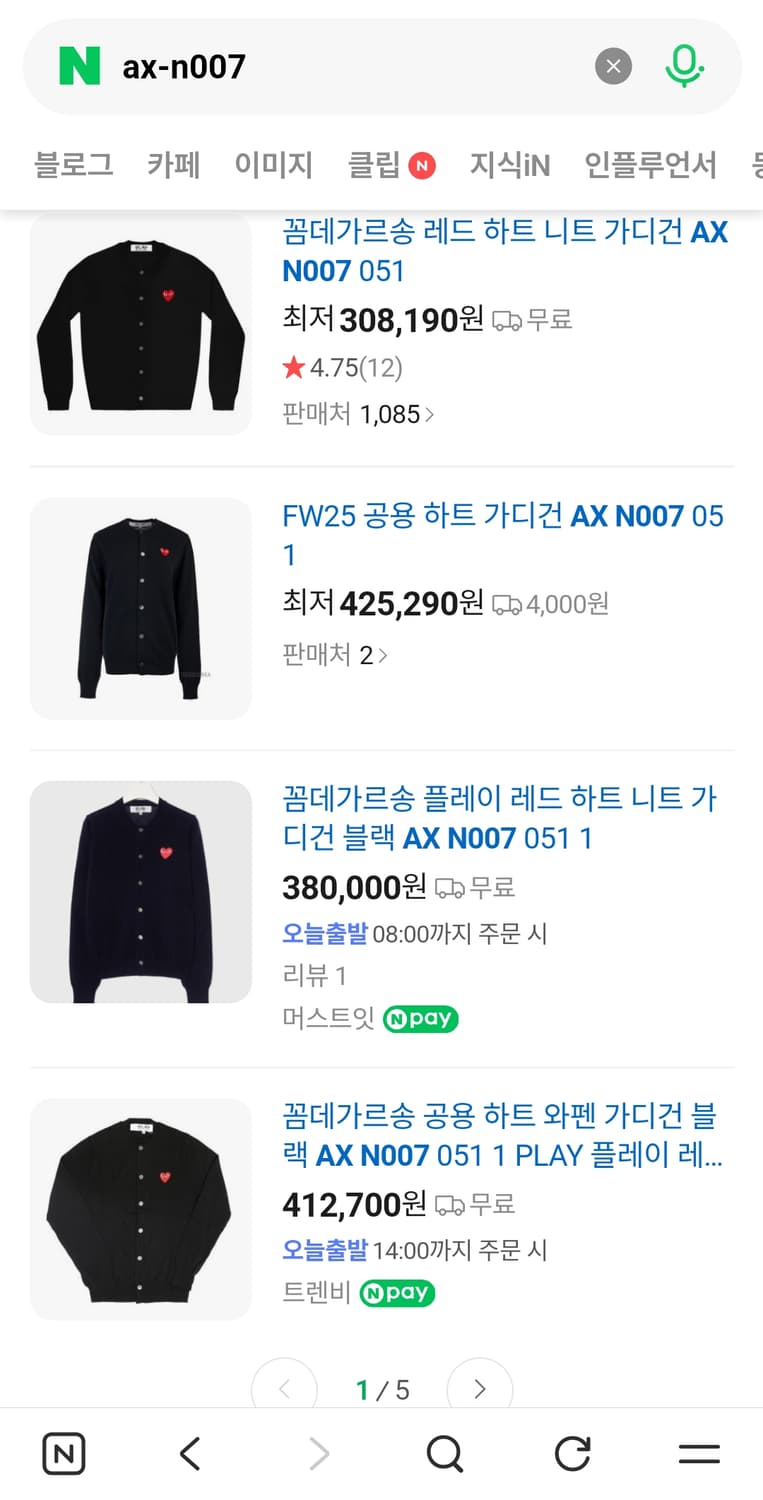Image resolution: width=763 pixels, height=1500 pixels.
Task: Navigate back with the back arrow
Action: (x=190, y=1453)
